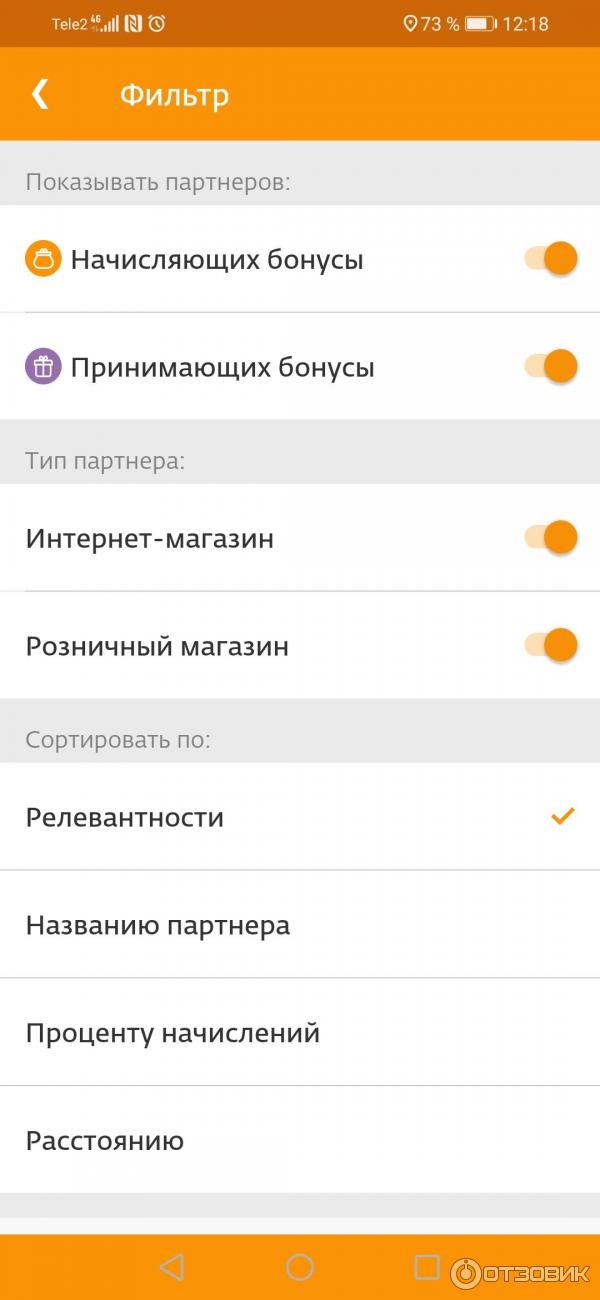Screen dimensions: 600x1300
Task: Choose sorting by Проценту начислений
Action: click(300, 1032)
